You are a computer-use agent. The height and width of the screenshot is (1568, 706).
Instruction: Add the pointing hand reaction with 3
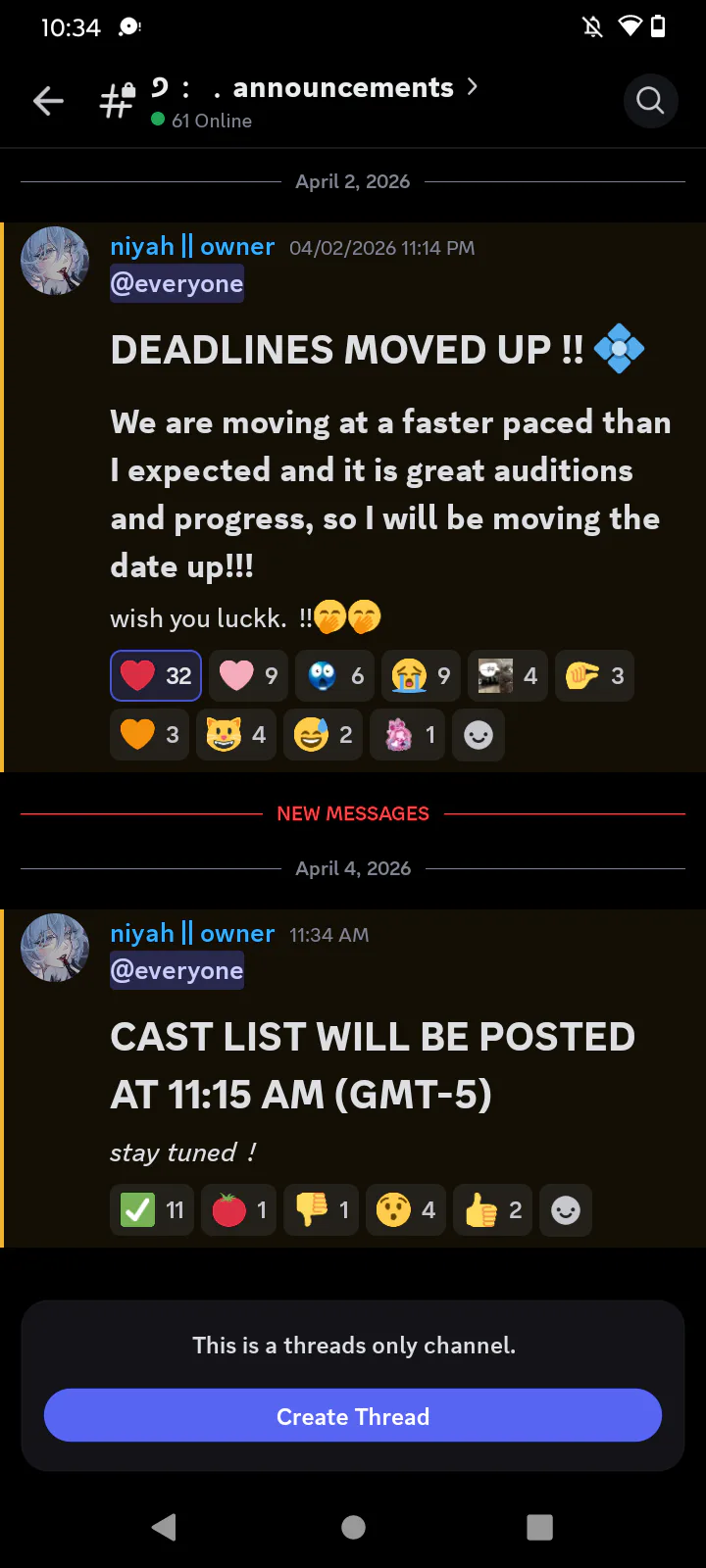pos(594,675)
